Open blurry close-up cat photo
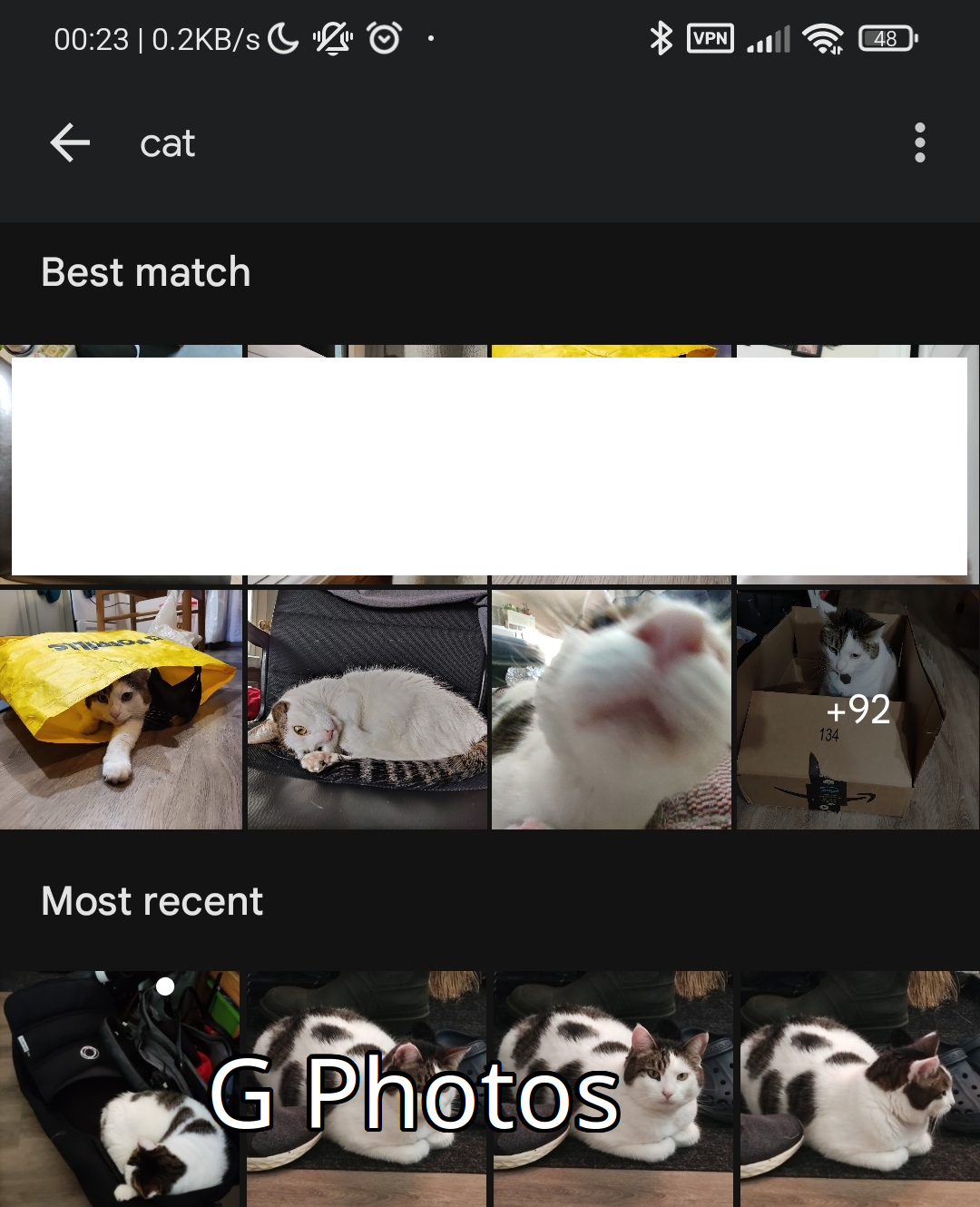980x1207 pixels. (x=611, y=710)
